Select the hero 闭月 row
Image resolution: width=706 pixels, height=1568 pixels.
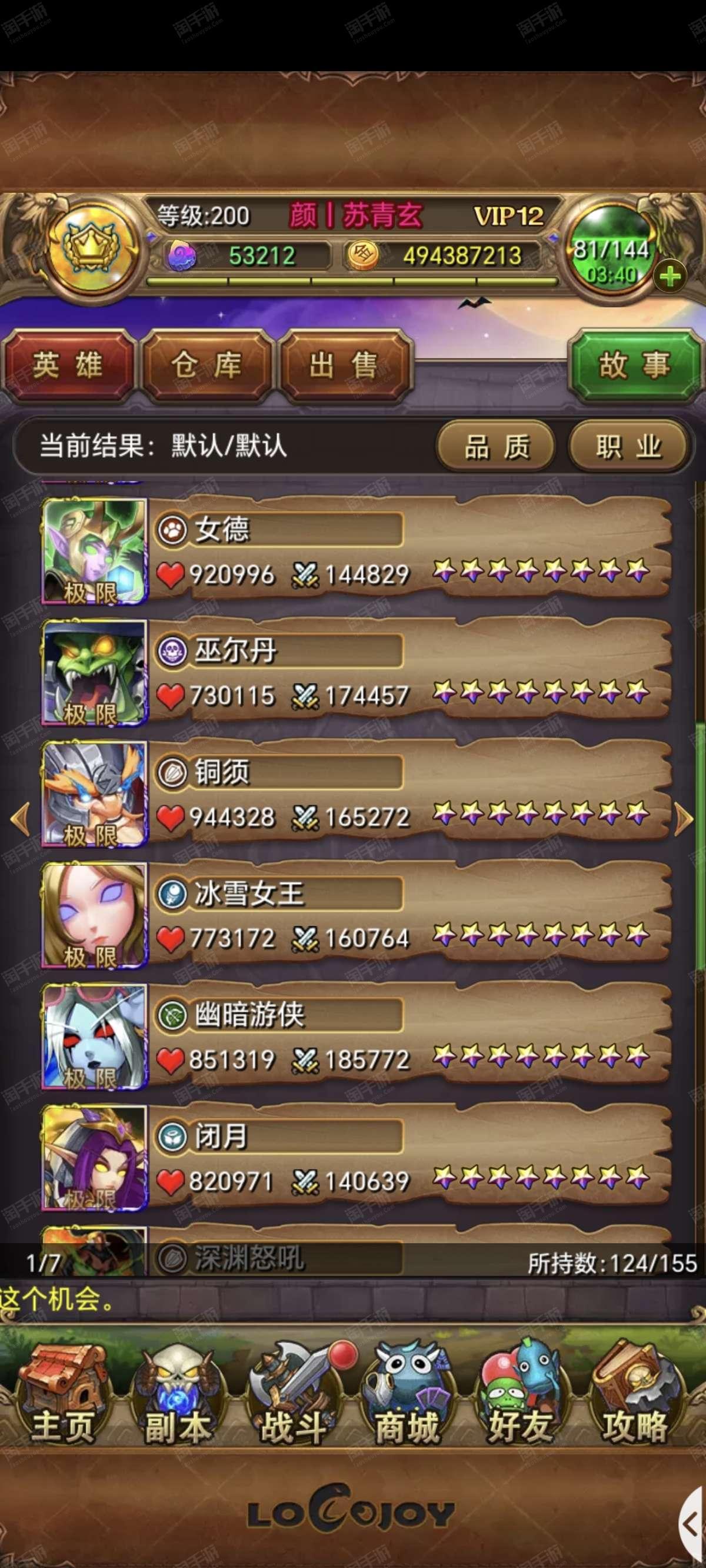click(x=356, y=1158)
